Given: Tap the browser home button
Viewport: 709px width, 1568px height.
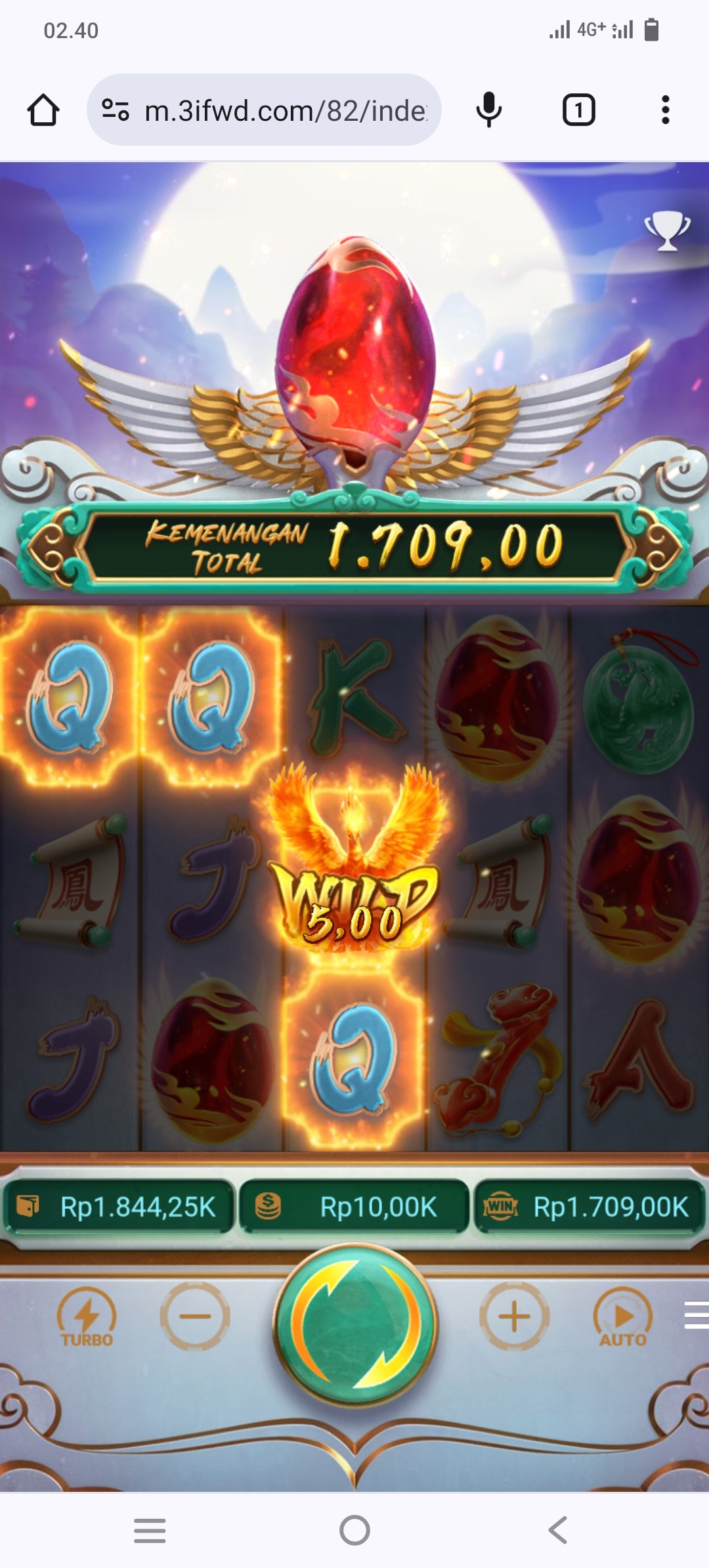Looking at the screenshot, I should click(x=43, y=110).
